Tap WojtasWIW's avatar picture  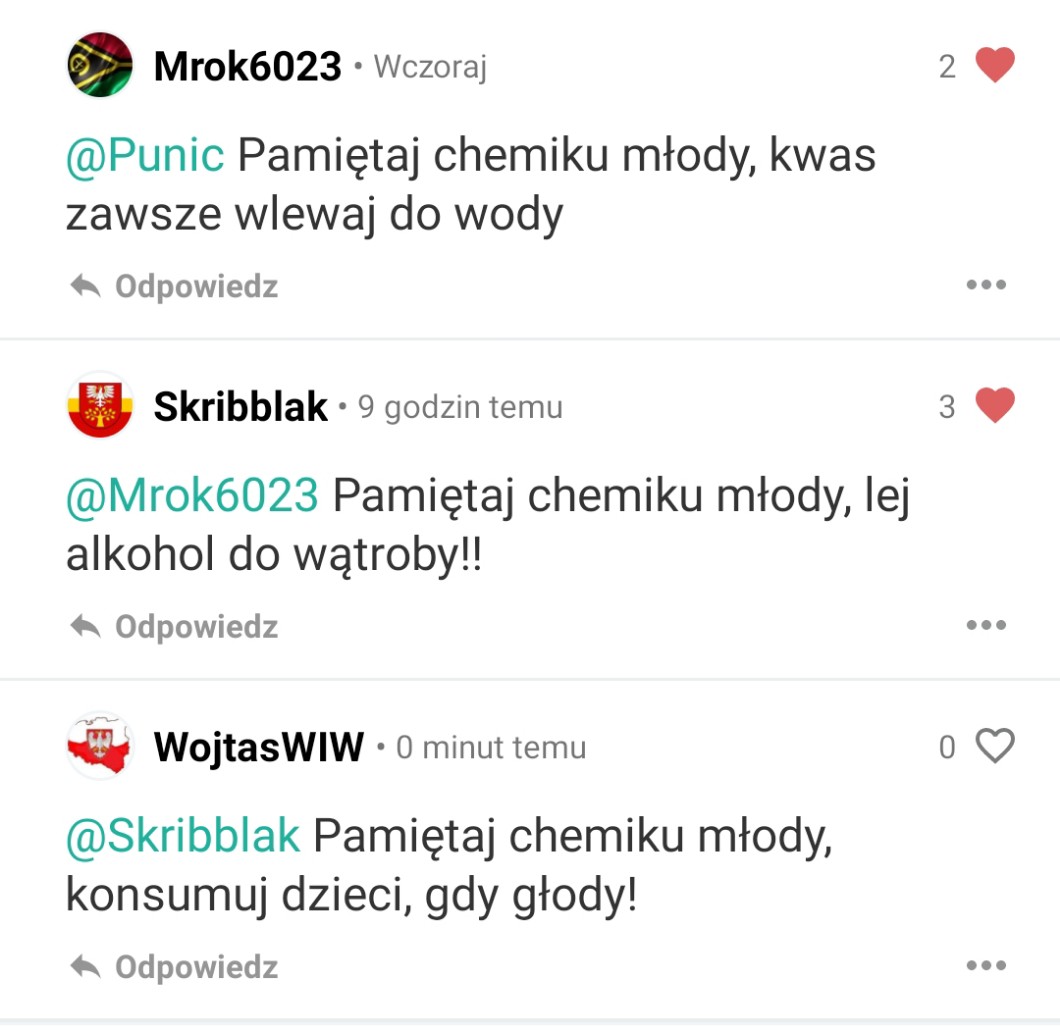[x=100, y=745]
